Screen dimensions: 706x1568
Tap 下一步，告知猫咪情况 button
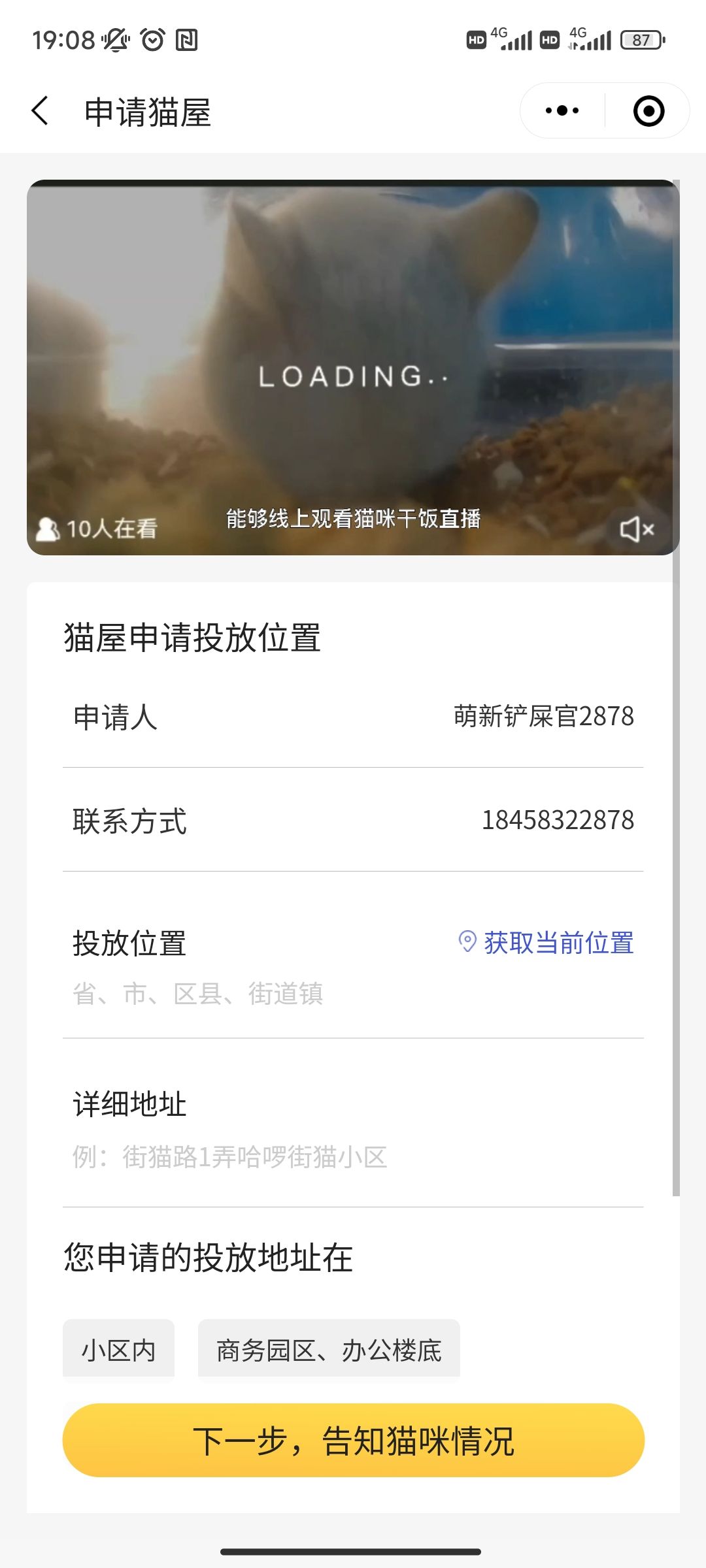point(353,1441)
